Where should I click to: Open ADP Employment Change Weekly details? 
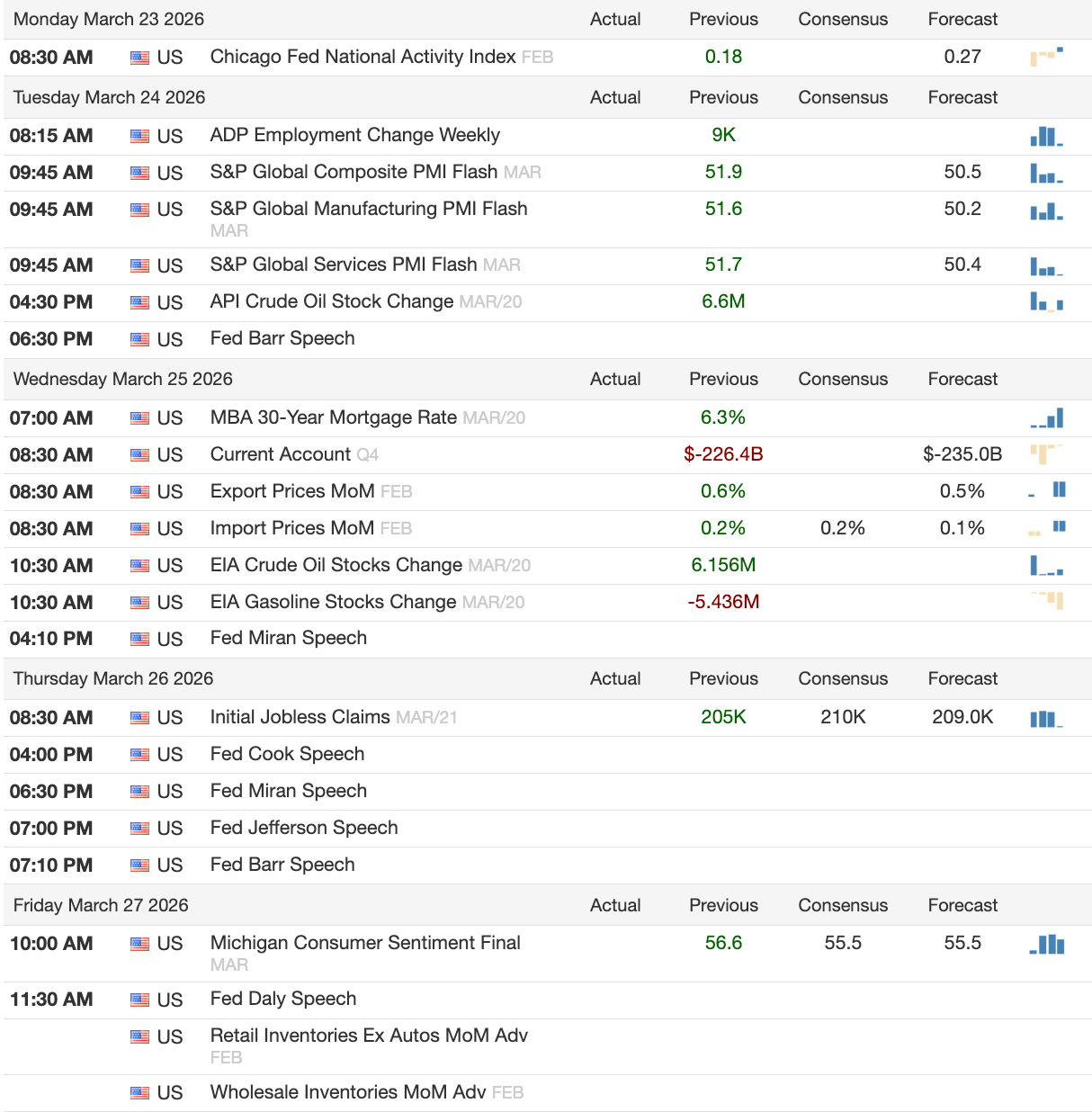[354, 135]
